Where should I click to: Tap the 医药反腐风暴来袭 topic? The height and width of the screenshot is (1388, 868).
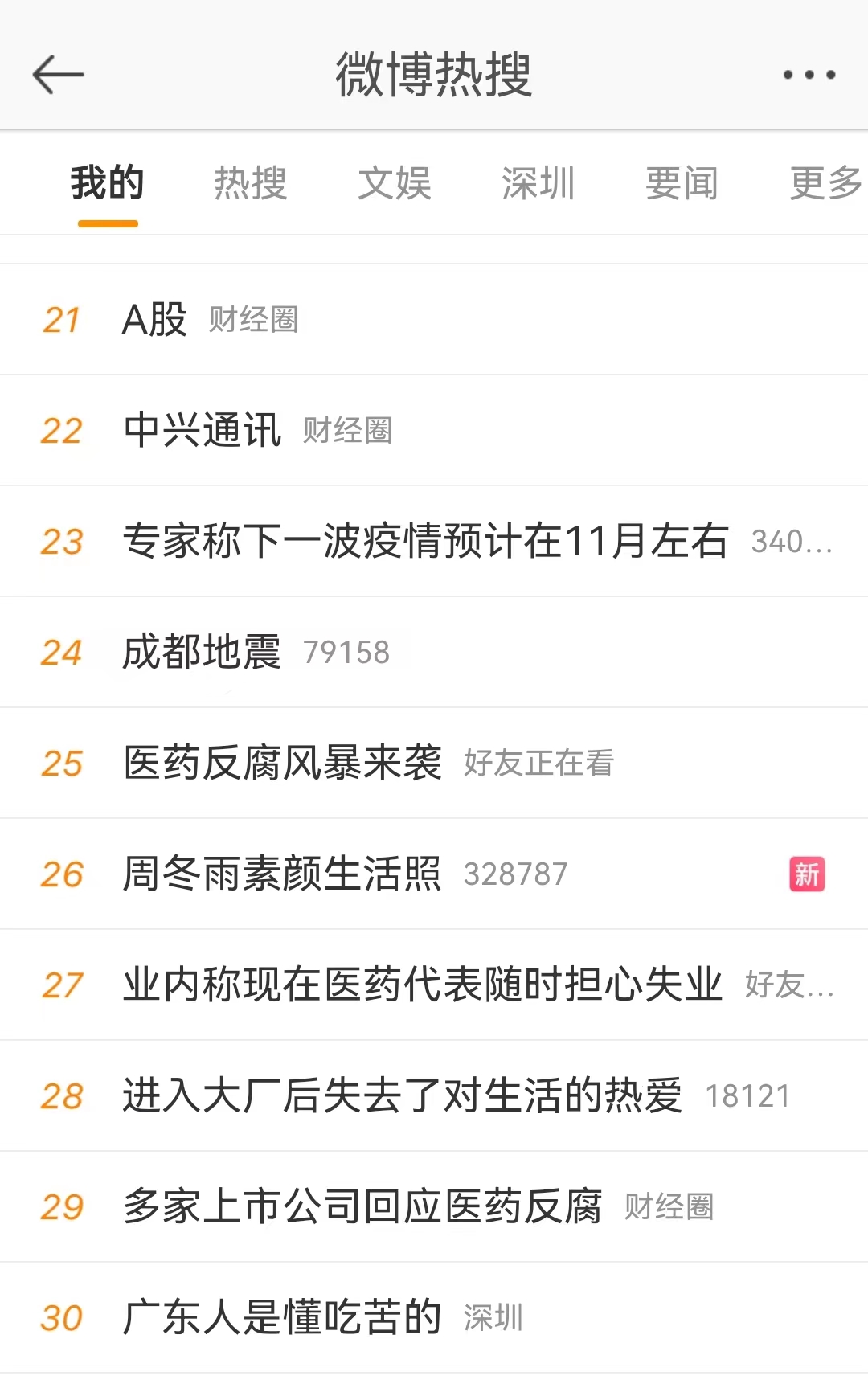(282, 764)
